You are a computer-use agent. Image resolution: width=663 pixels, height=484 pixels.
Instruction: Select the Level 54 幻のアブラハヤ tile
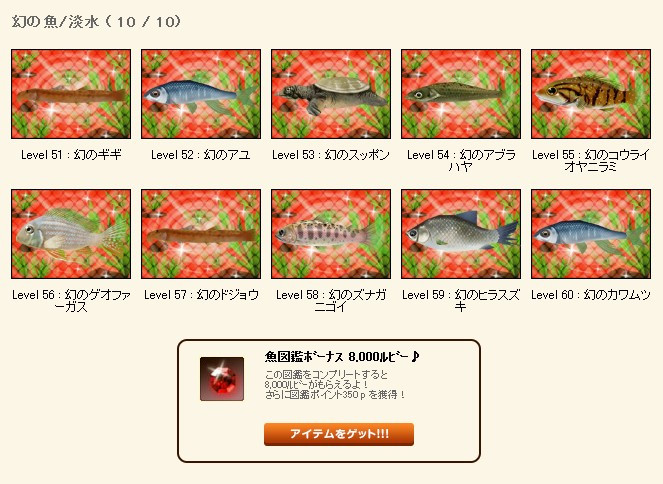460,94
